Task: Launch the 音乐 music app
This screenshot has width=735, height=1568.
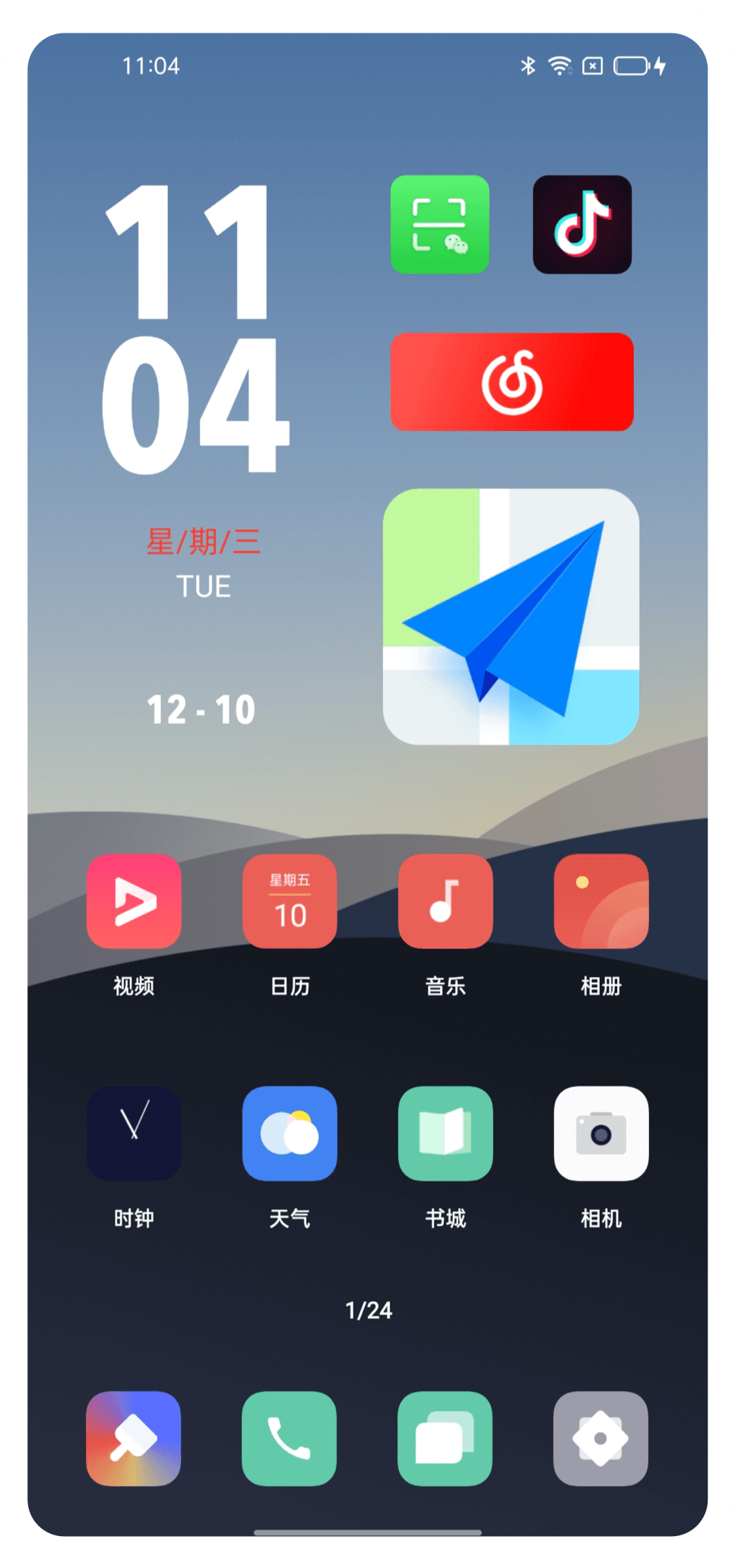Action: click(x=445, y=901)
